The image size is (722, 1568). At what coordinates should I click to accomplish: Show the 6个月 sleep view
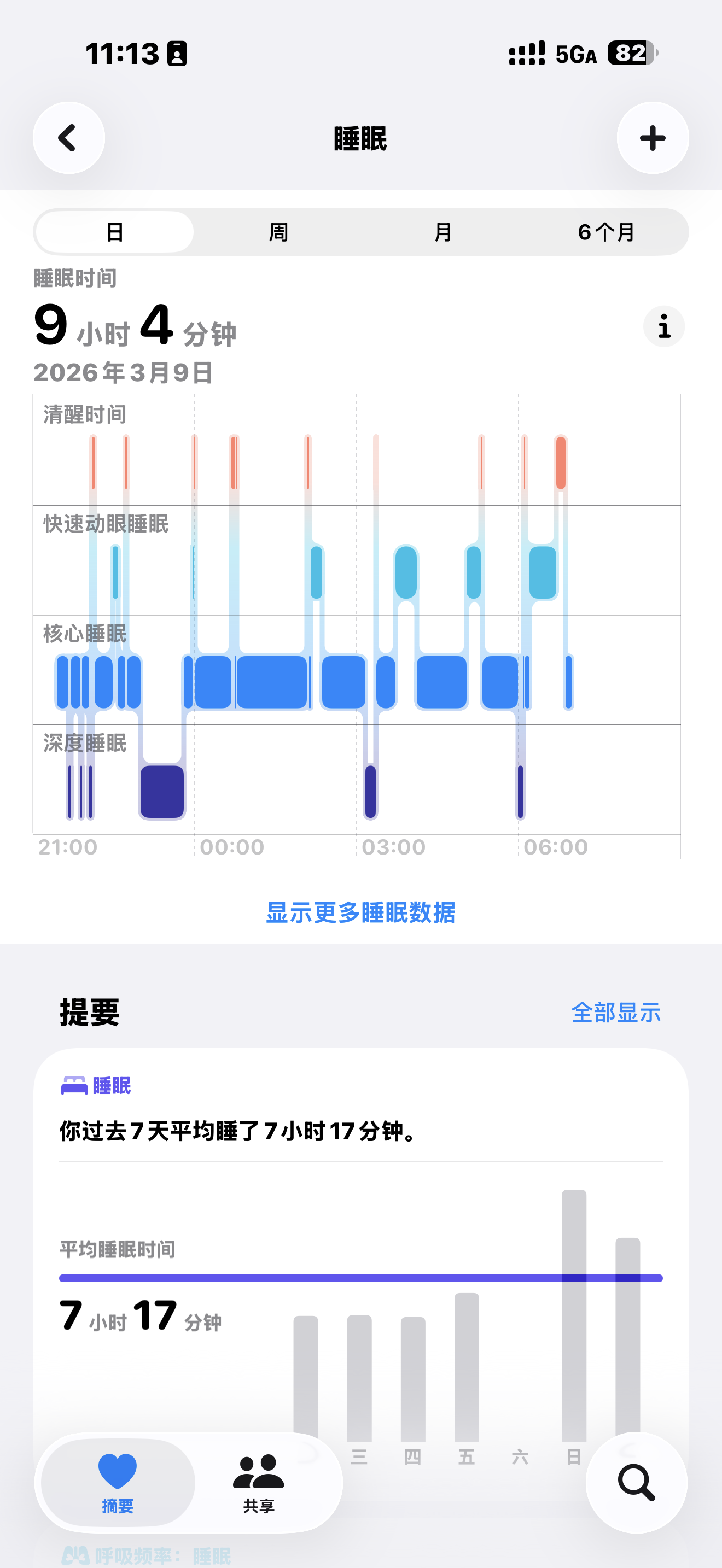(605, 232)
